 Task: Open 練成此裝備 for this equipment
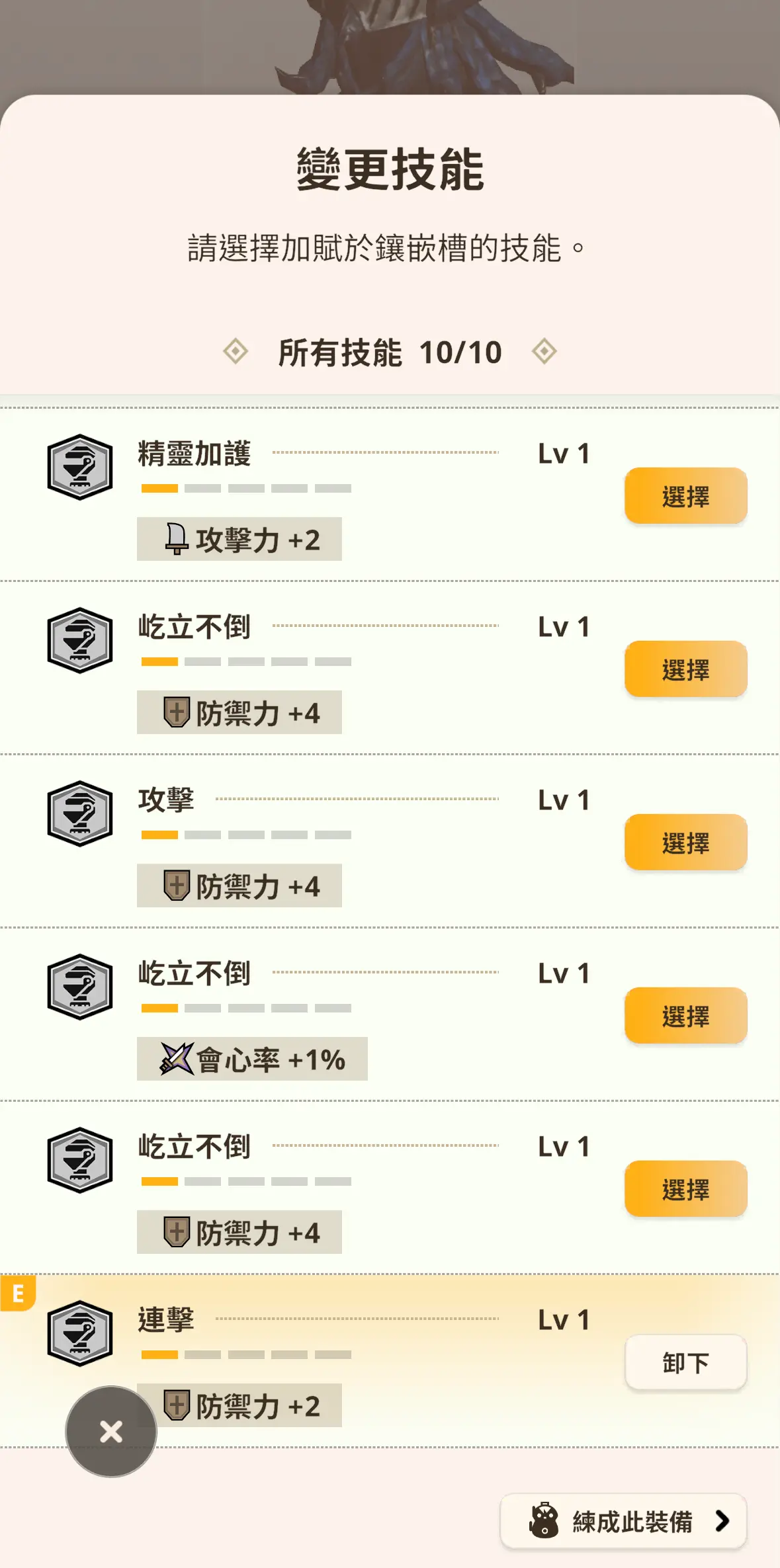tap(623, 1521)
